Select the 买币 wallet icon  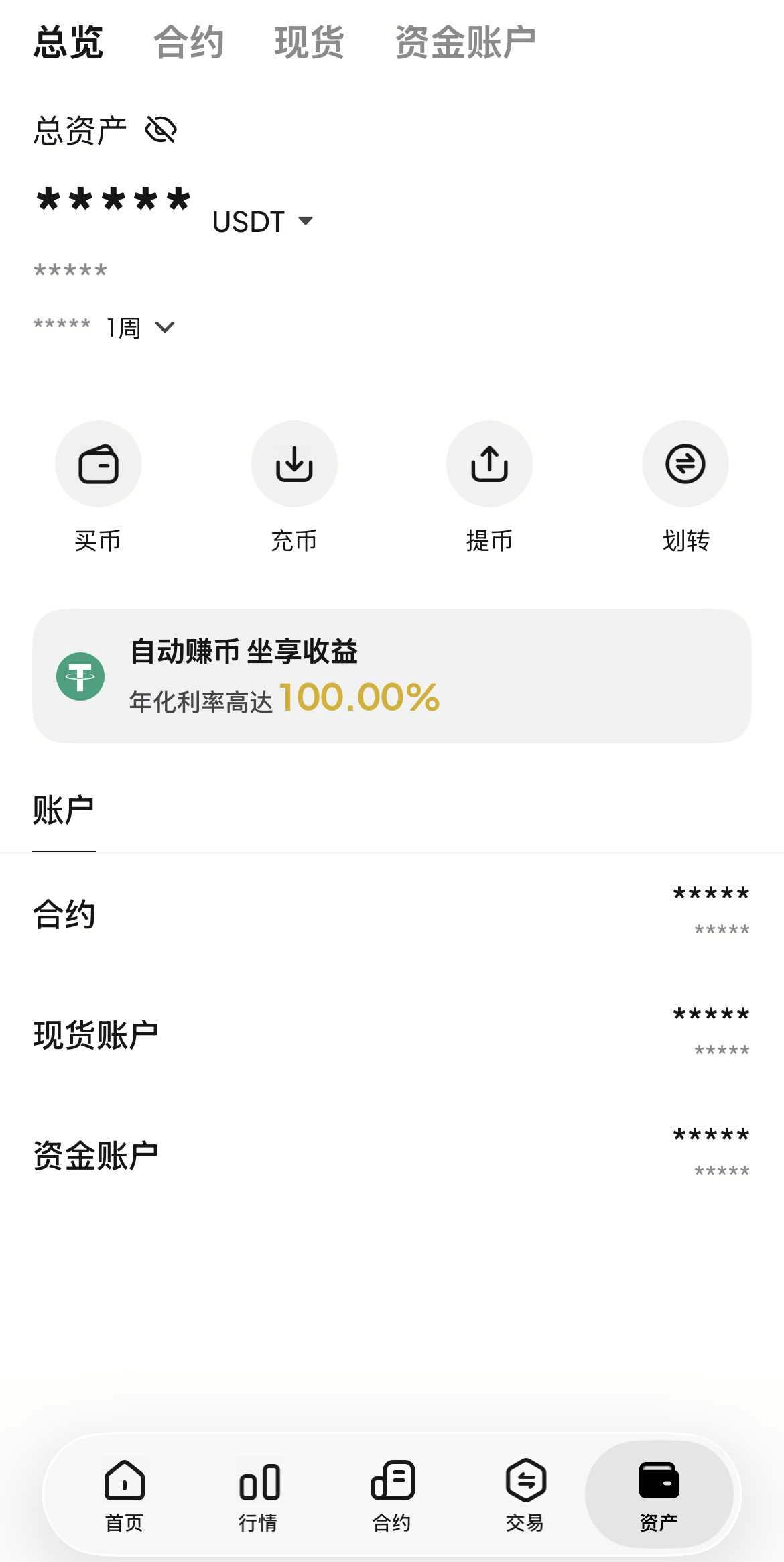[99, 464]
